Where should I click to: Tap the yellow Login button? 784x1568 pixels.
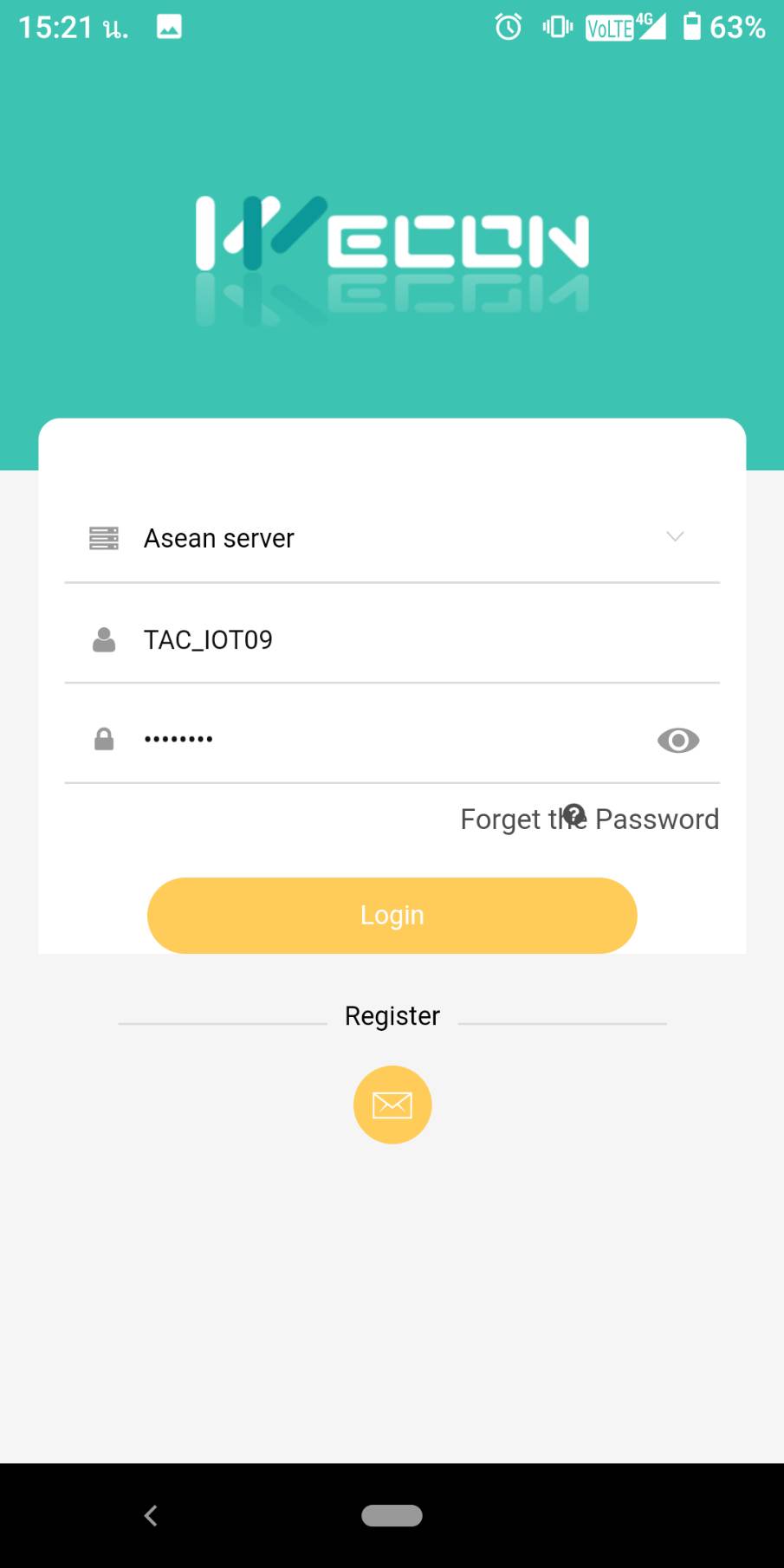(392, 916)
